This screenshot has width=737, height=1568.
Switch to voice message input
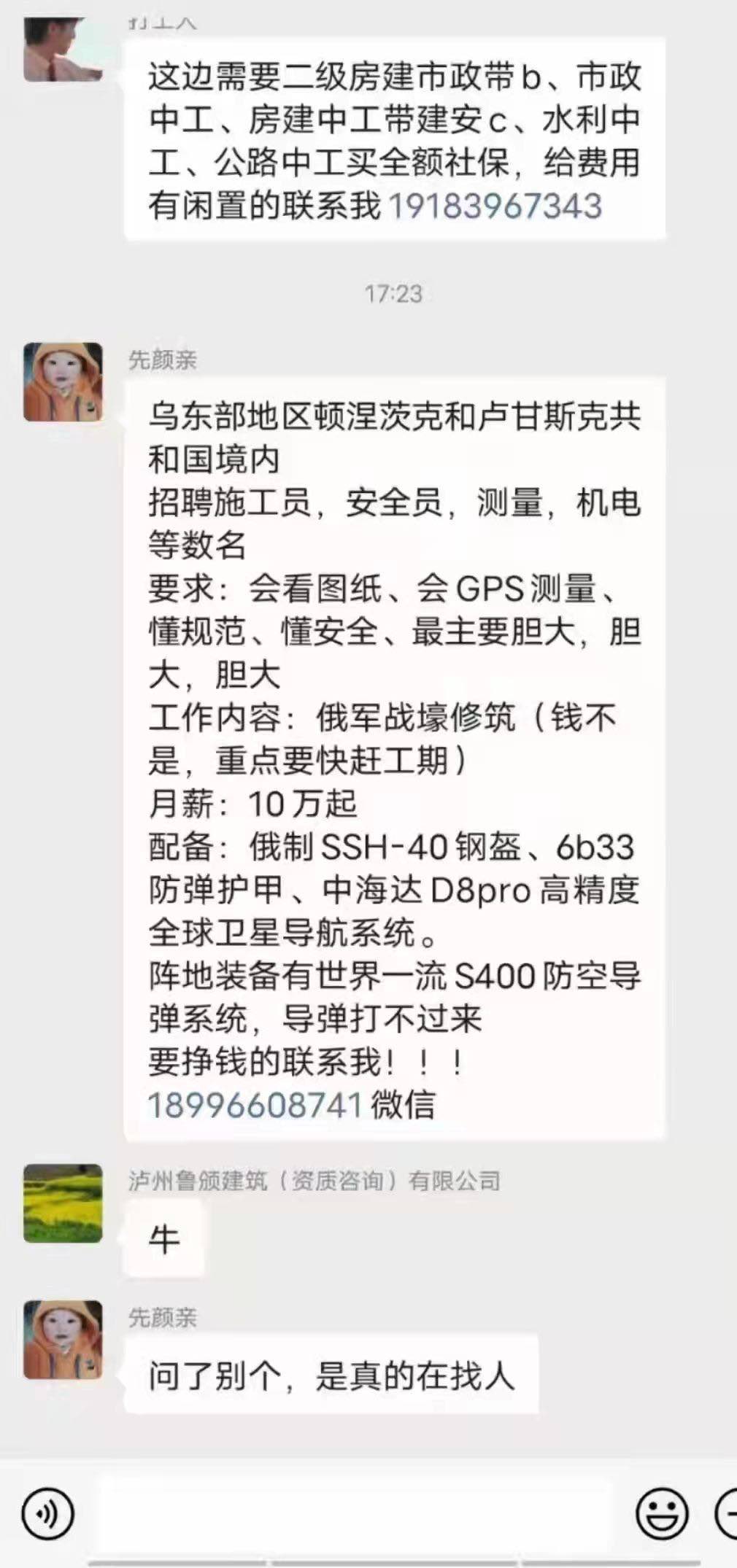48,1515
